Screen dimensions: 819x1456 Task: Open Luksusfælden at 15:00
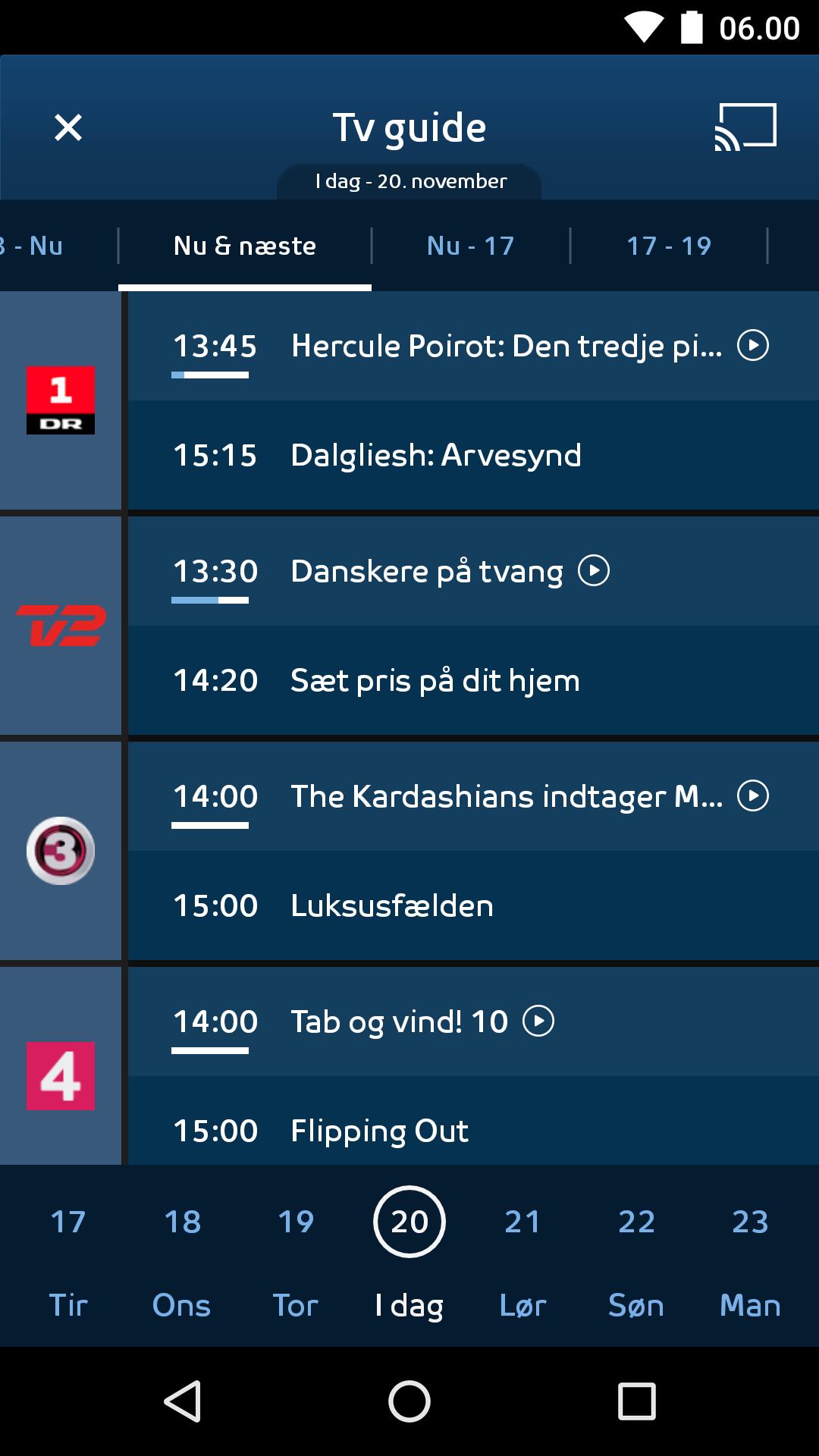point(391,905)
